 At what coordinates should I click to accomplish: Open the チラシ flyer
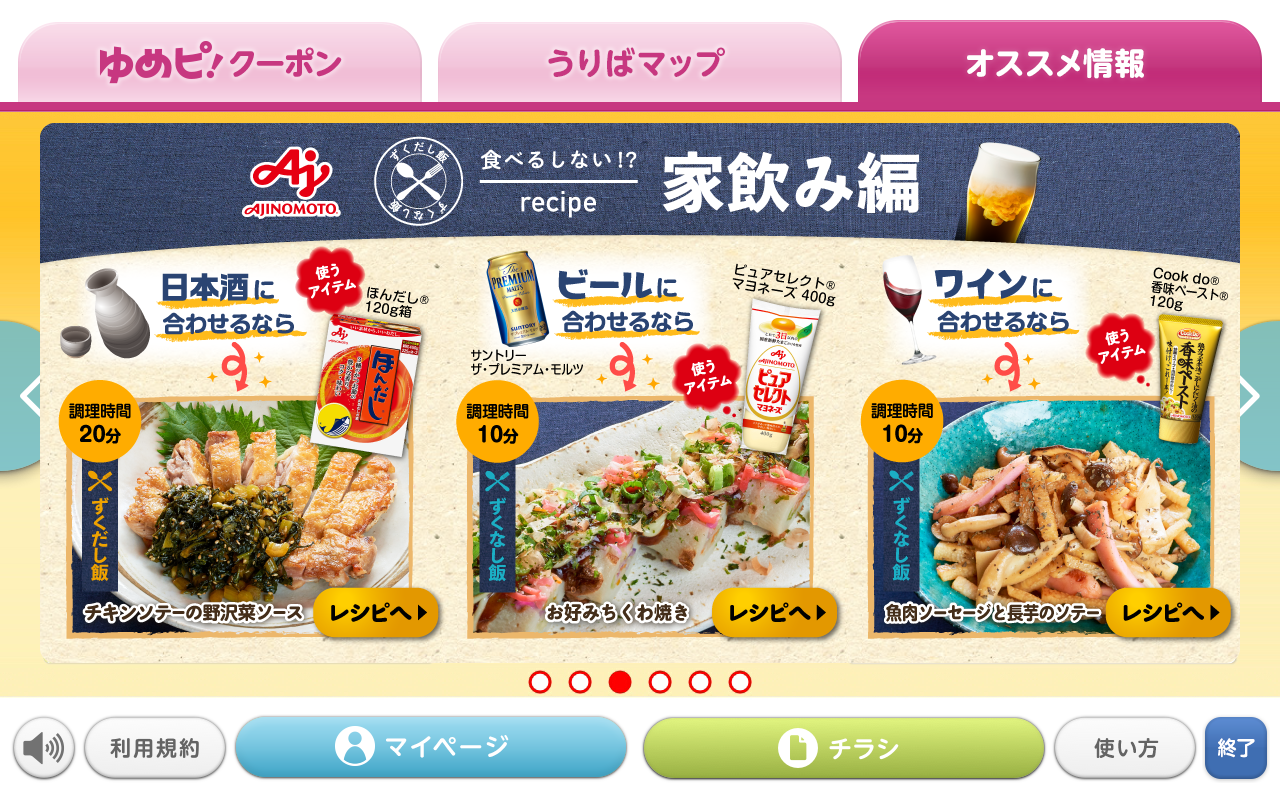[843, 748]
